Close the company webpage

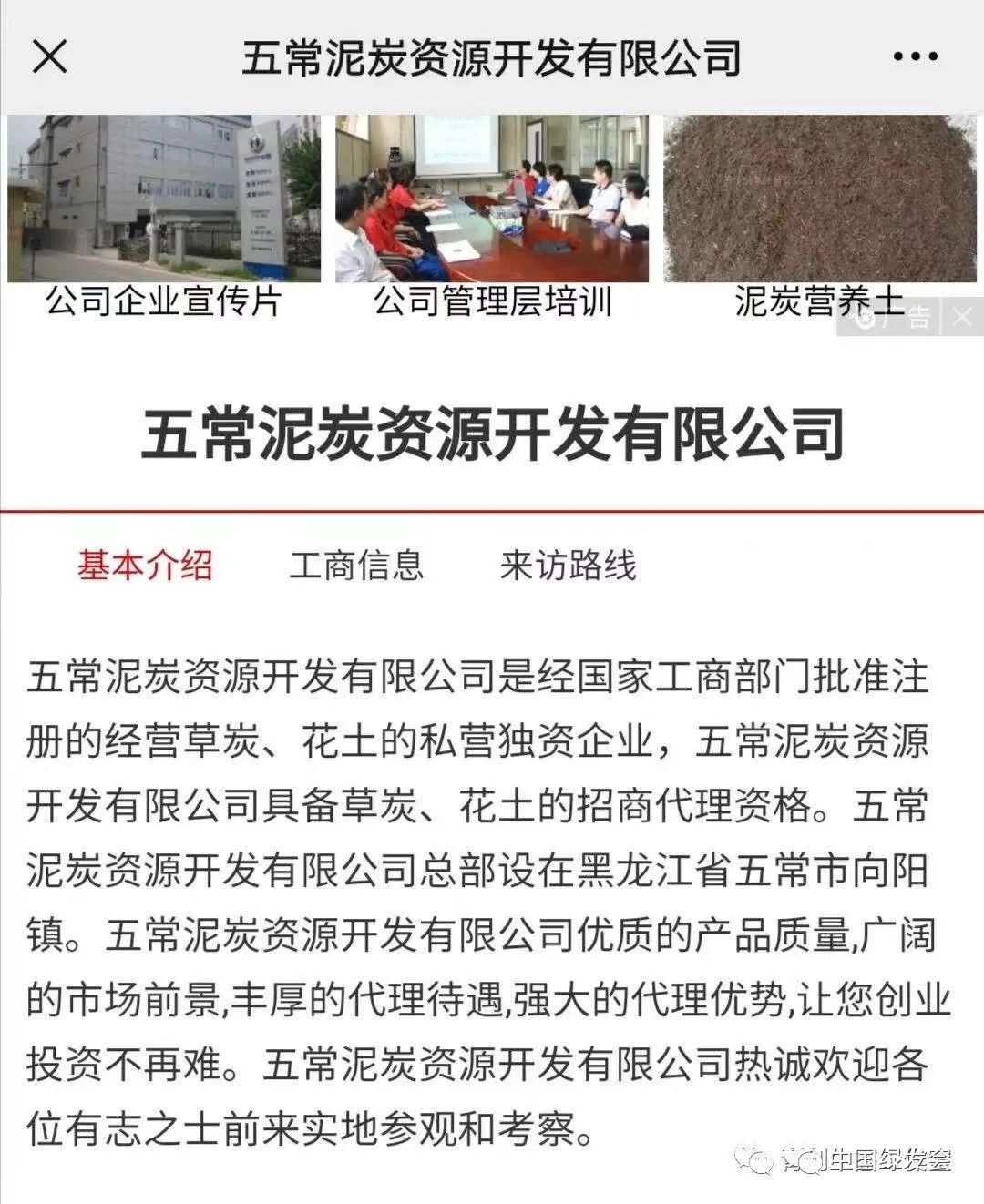click(x=50, y=56)
